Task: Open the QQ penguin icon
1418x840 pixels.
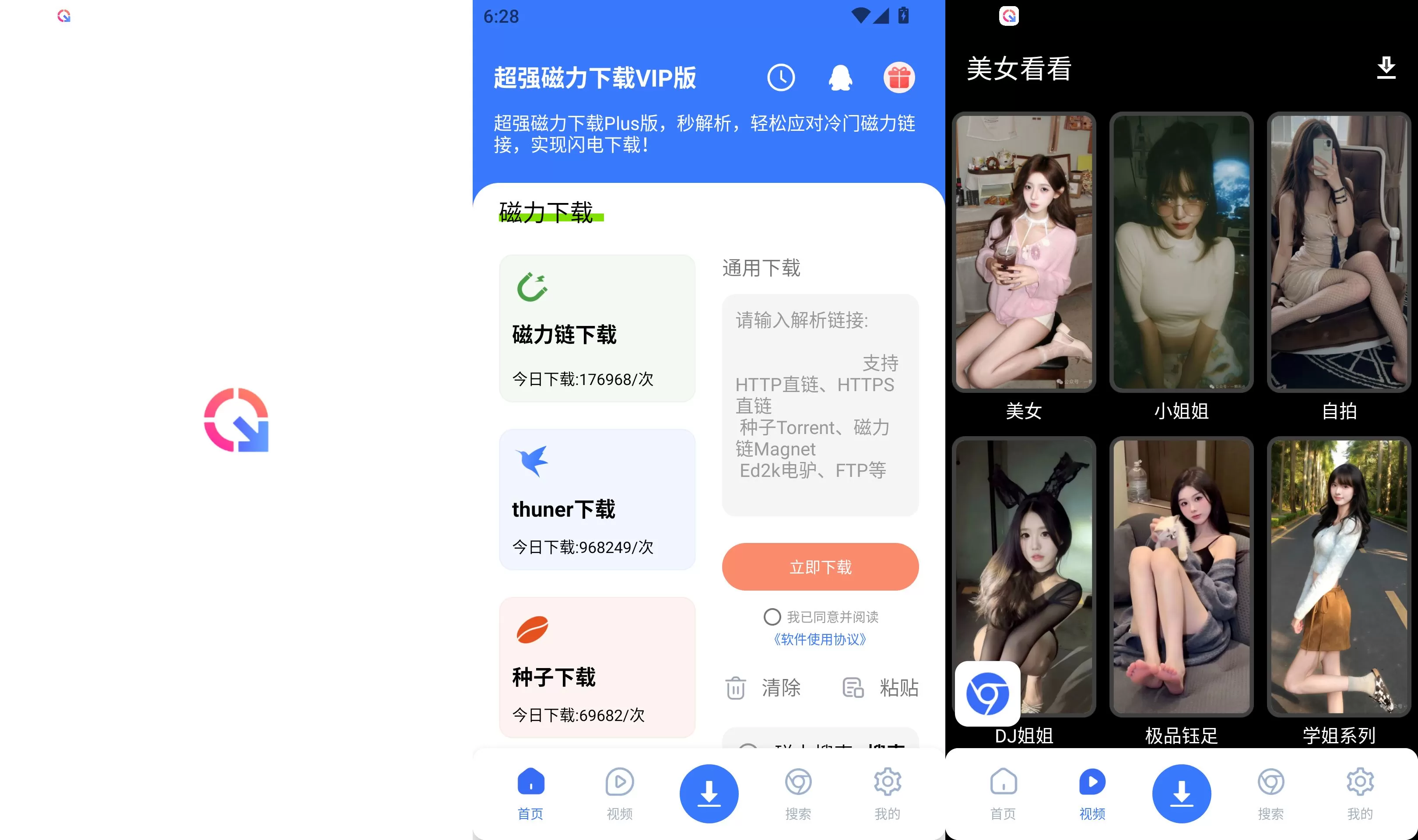Action: 840,77
